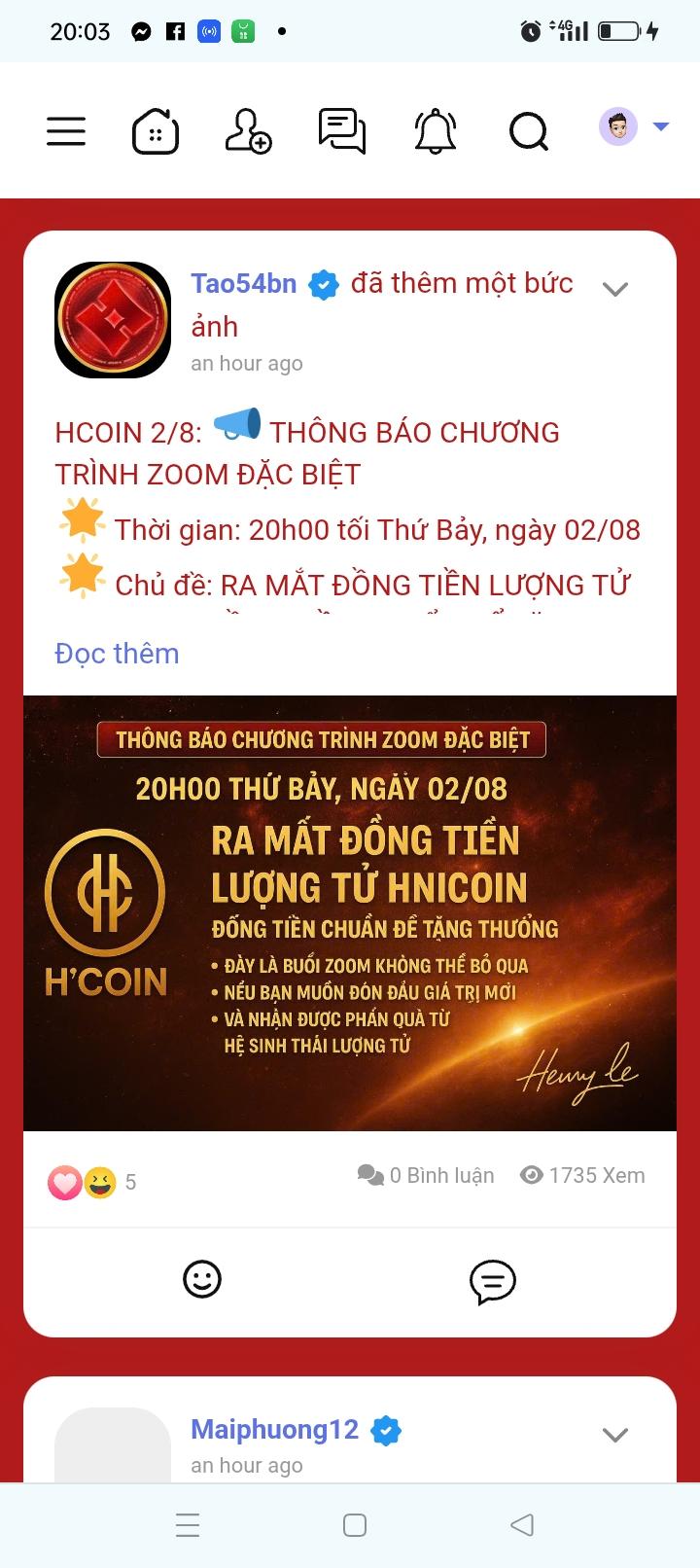Open the H'COIN Zoom announcement image
This screenshot has width=700, height=1568.
pyautogui.click(x=350, y=912)
